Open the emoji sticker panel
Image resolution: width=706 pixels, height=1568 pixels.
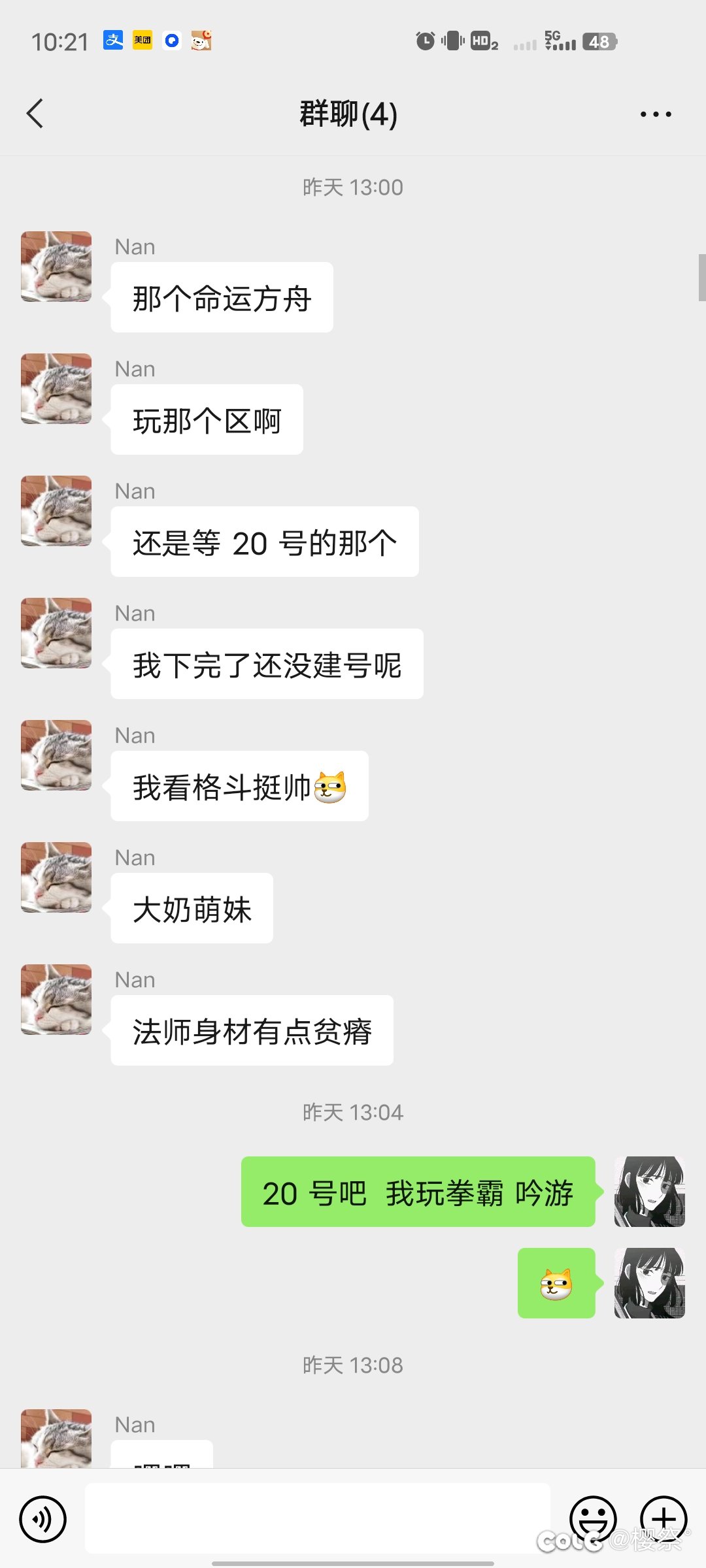[x=593, y=1519]
